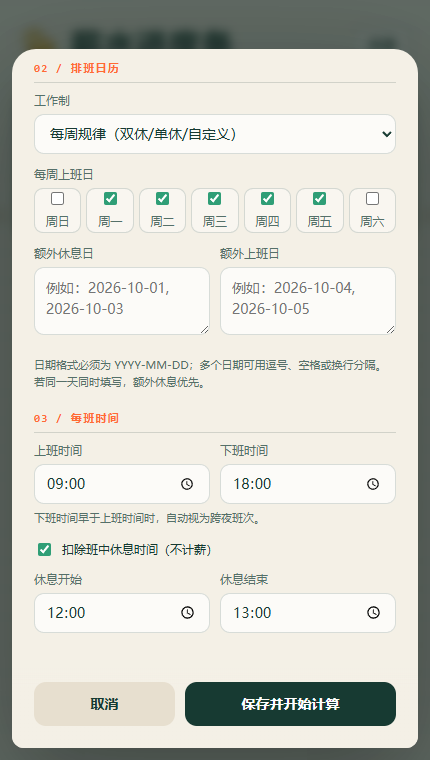
Task: Focus the 额外休息日 text area
Action: coord(122,301)
